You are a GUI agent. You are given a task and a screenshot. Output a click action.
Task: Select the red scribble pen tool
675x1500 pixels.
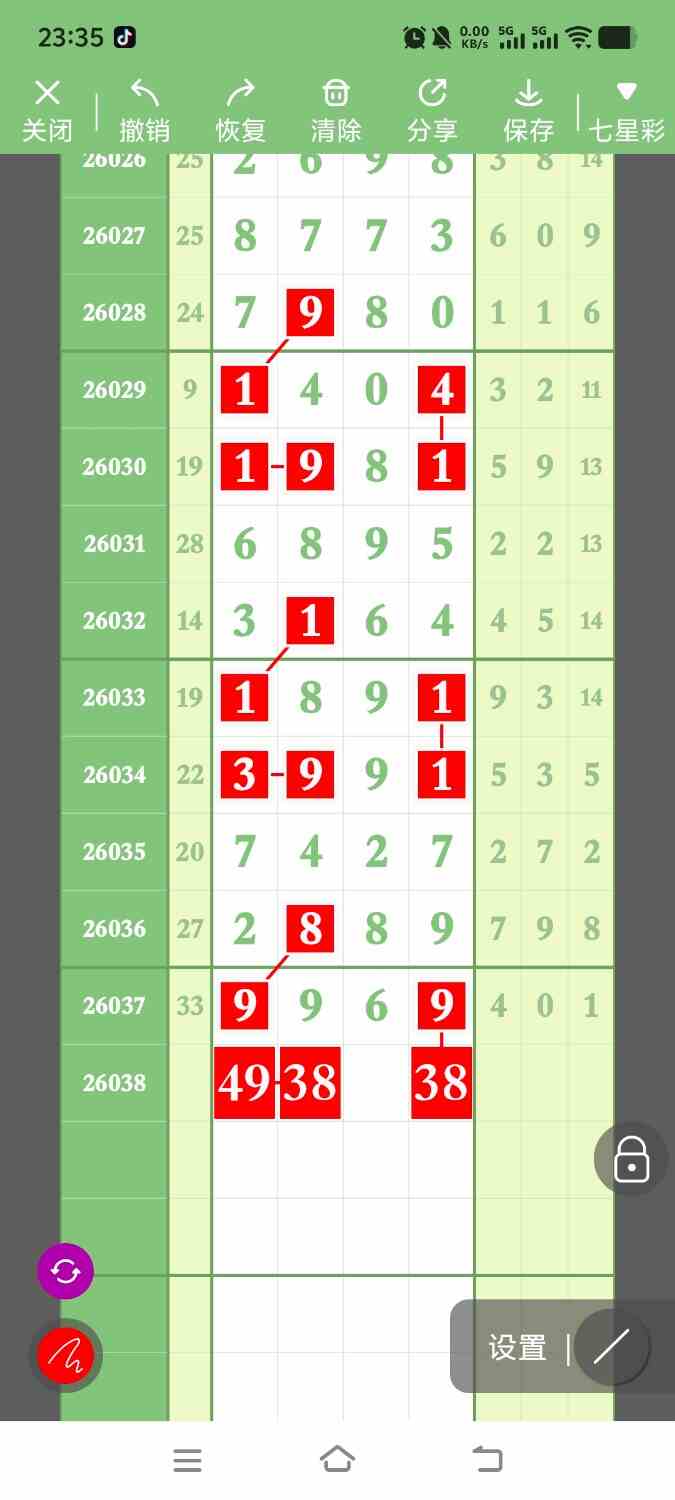(66, 1356)
